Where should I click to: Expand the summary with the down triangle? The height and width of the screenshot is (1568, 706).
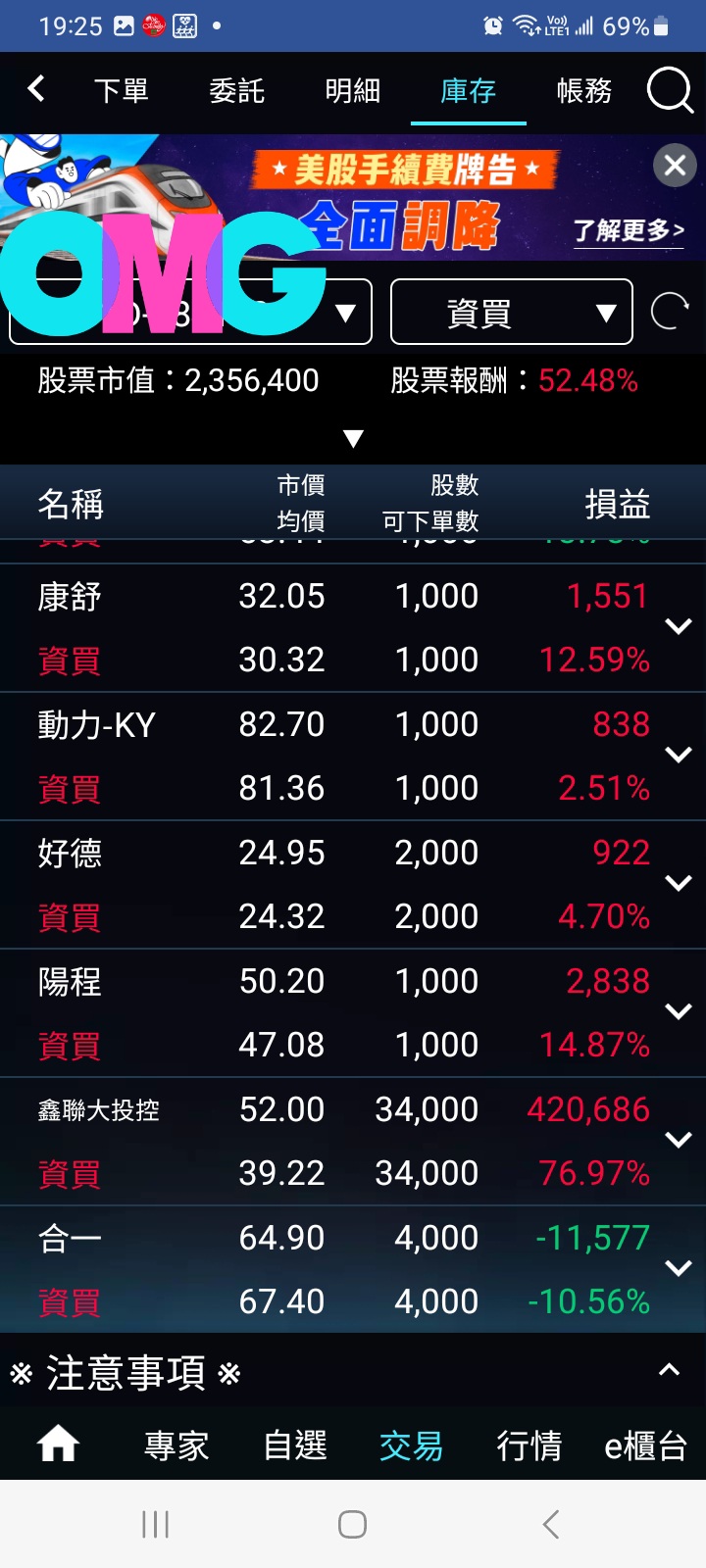(353, 438)
